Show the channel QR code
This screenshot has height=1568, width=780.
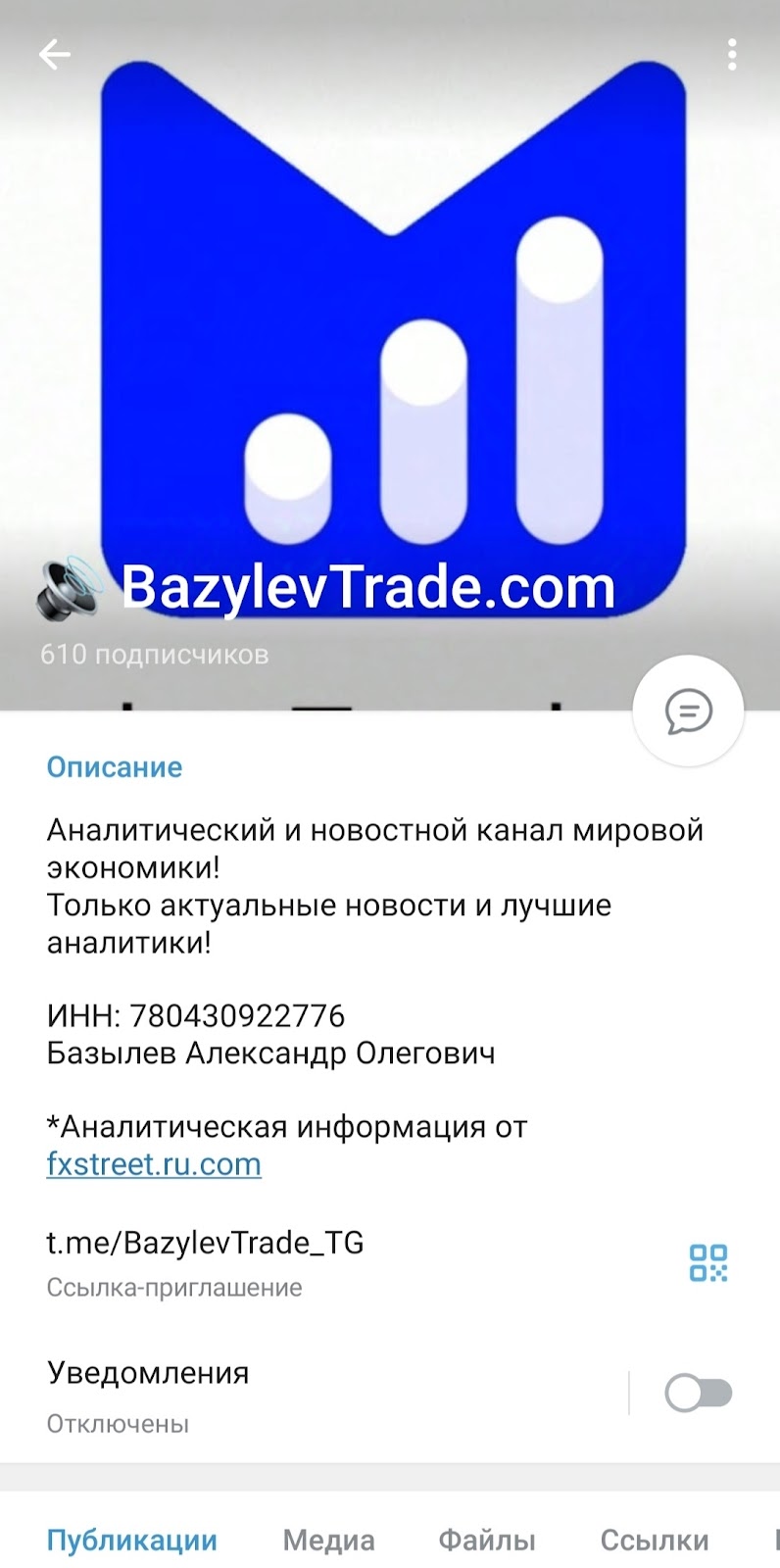707,1262
